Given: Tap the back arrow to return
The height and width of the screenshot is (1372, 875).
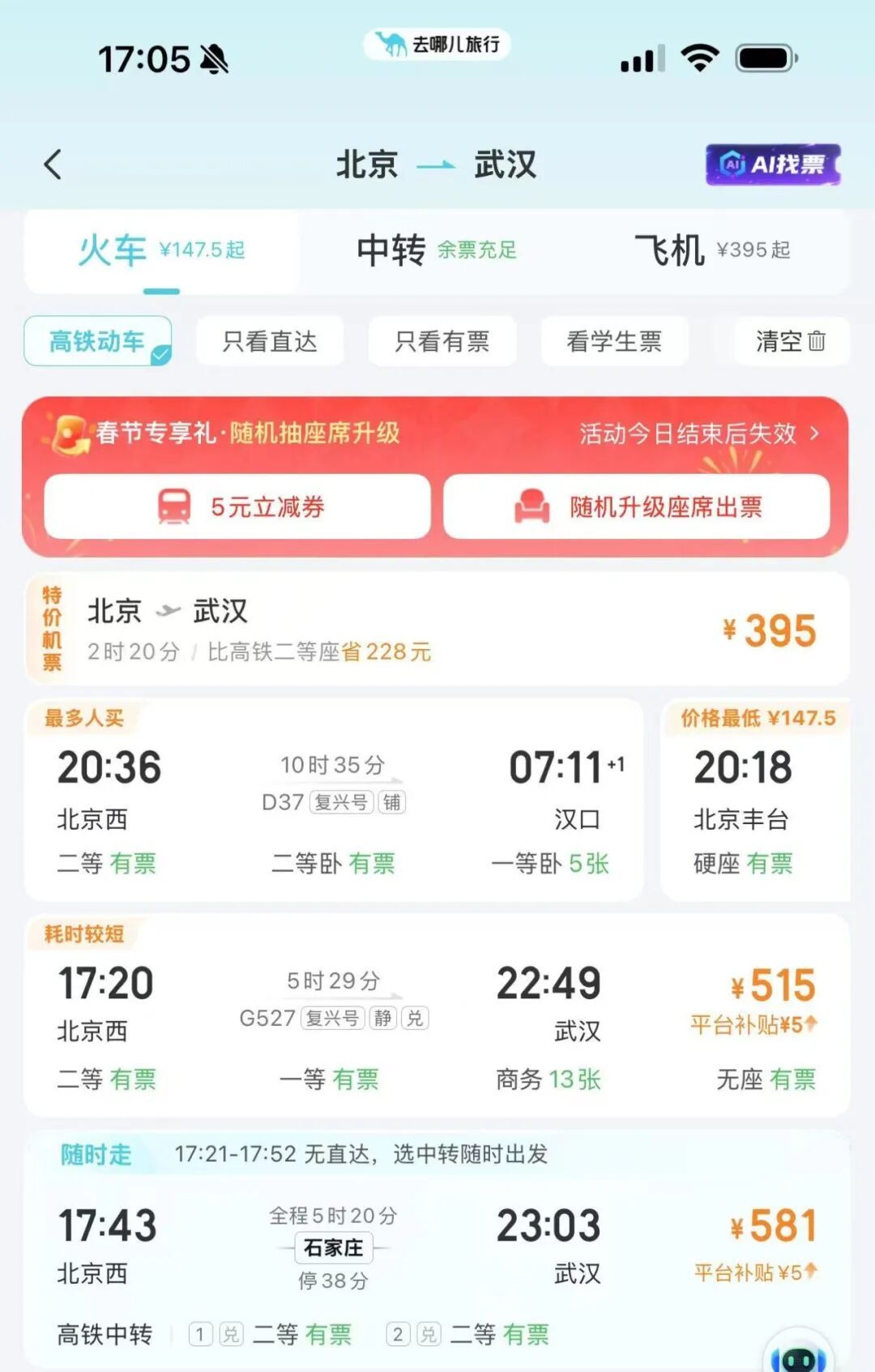Looking at the screenshot, I should (53, 164).
